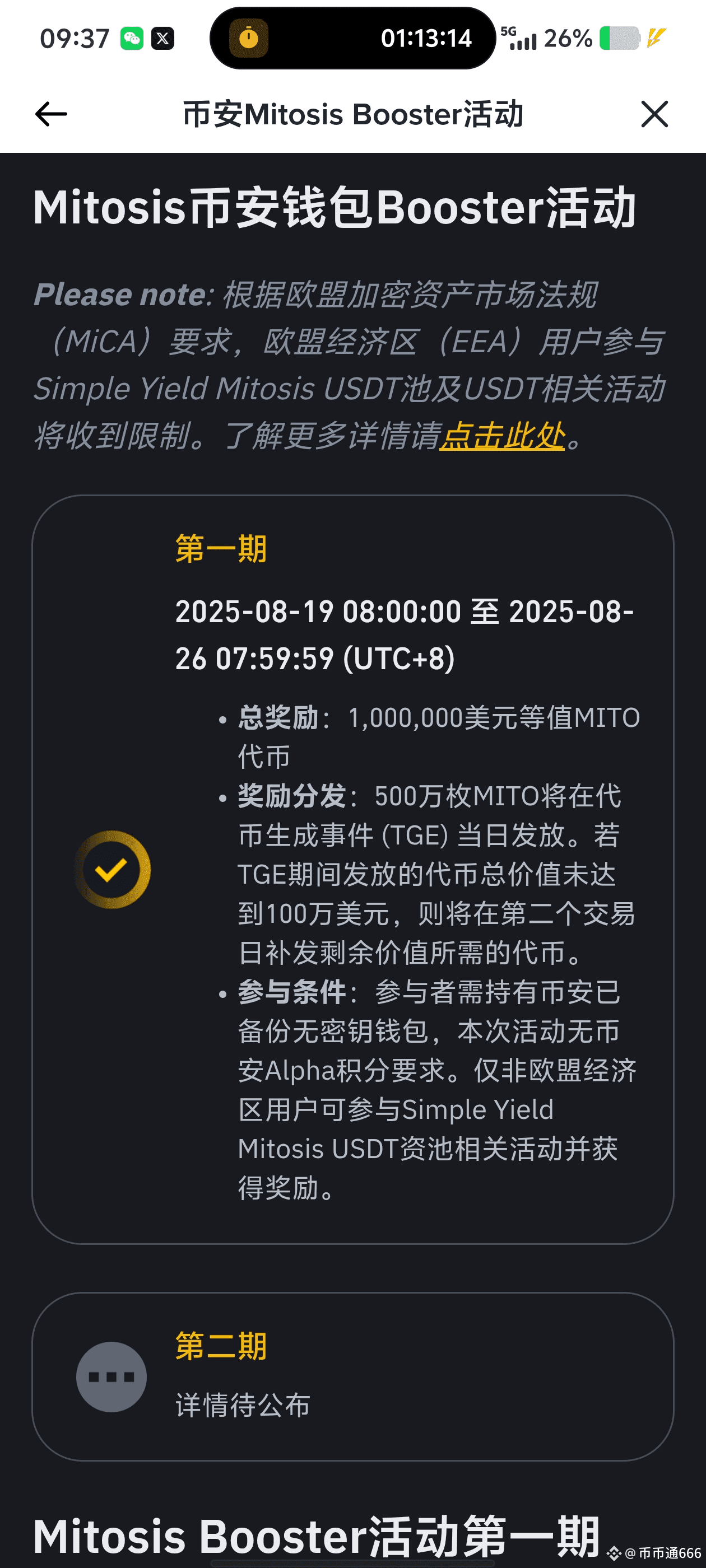Go back using the top-left arrow
The width and height of the screenshot is (706, 1568).
(51, 114)
